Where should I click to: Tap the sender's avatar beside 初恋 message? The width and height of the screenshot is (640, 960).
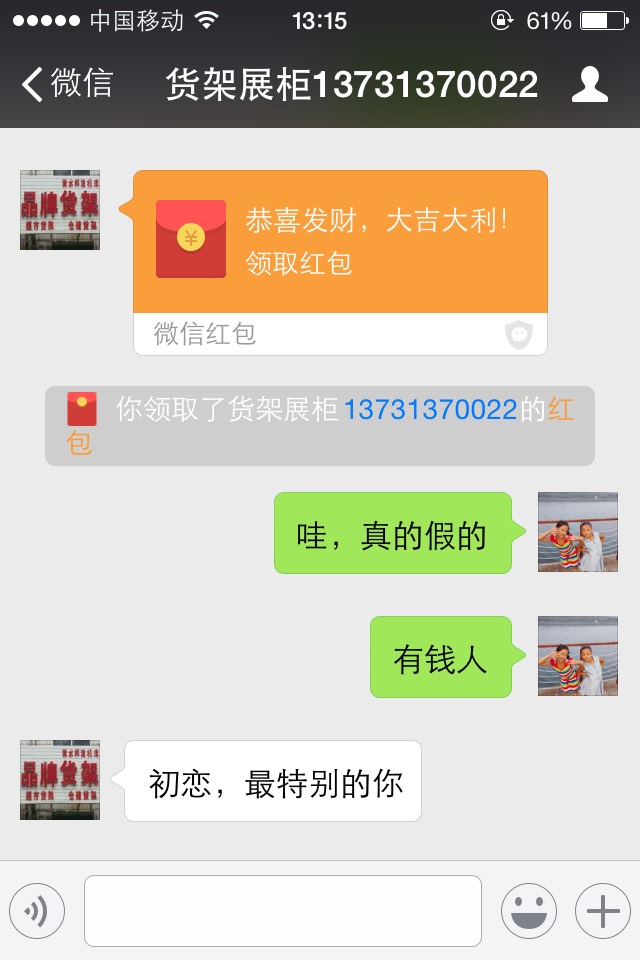[x=60, y=780]
